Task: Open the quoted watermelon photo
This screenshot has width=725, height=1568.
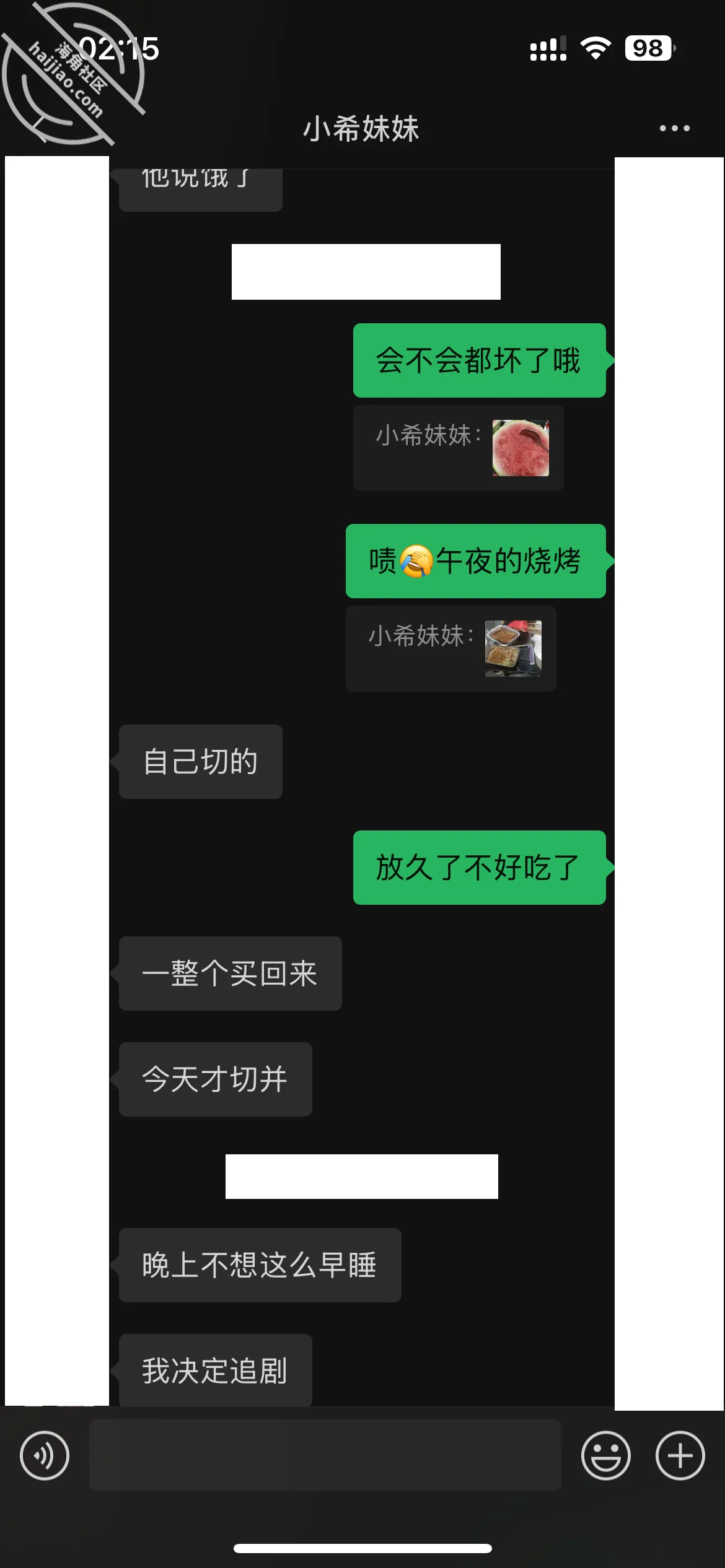Action: pos(521,448)
